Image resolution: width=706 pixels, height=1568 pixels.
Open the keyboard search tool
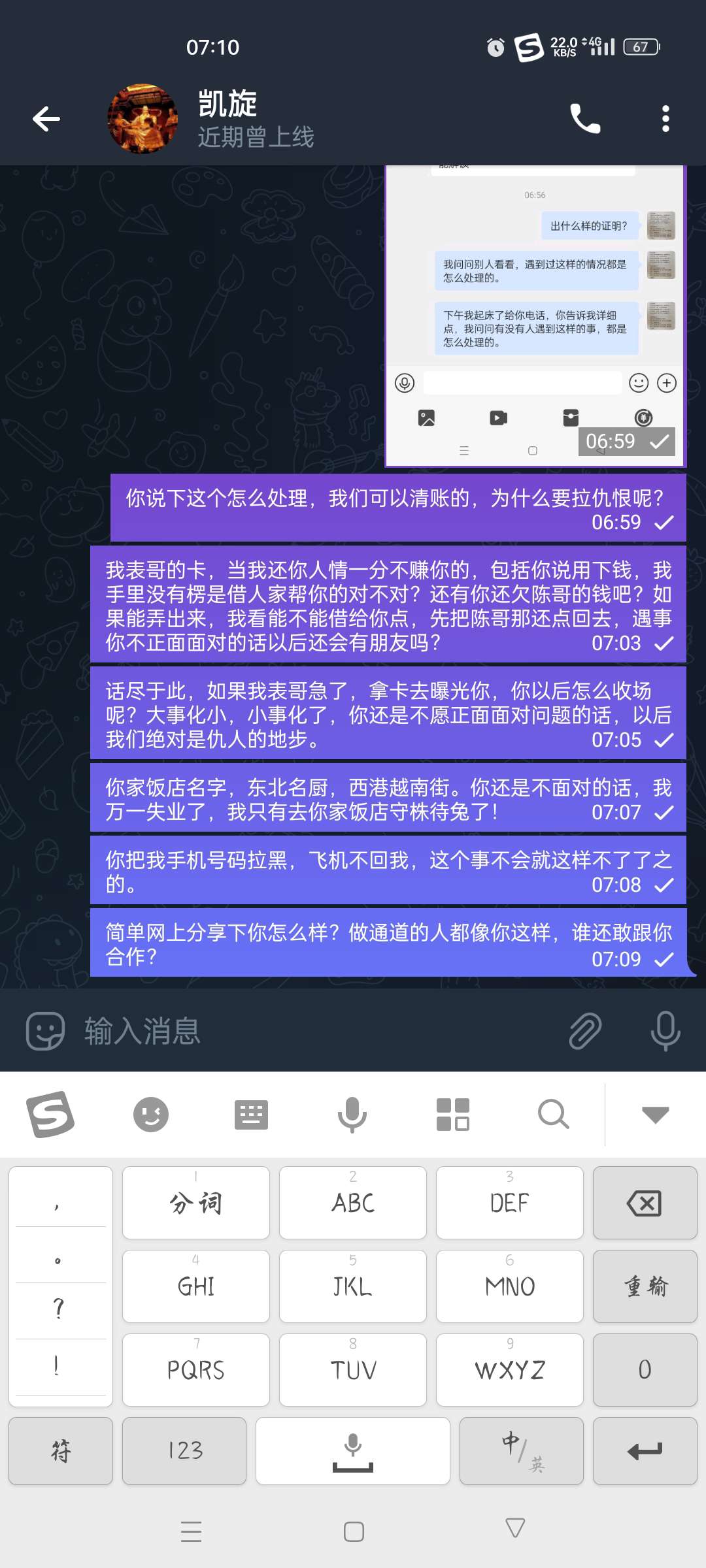(x=553, y=1115)
